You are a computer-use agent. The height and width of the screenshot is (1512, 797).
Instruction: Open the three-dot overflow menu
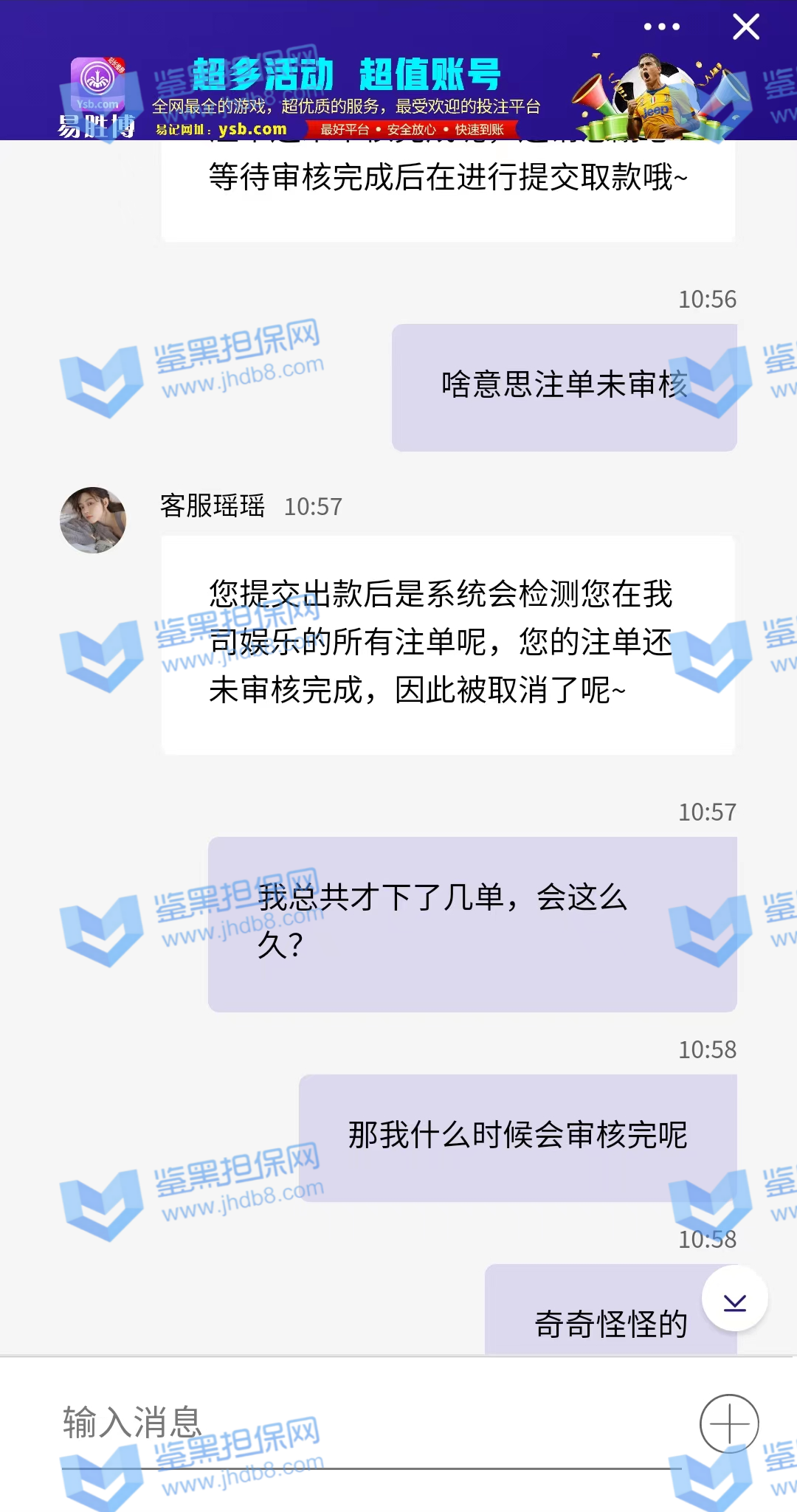point(661,27)
